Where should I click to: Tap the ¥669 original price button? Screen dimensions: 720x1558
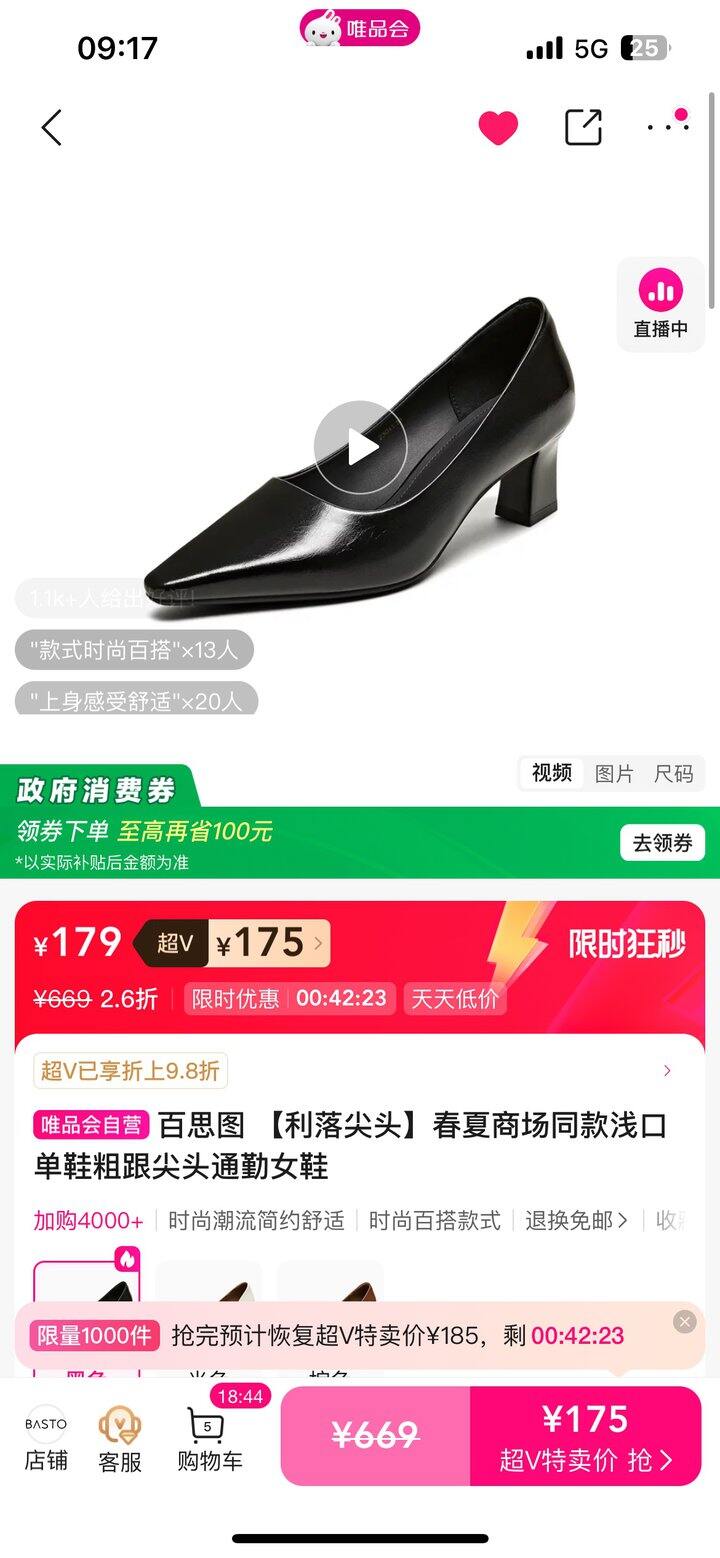tap(375, 1436)
